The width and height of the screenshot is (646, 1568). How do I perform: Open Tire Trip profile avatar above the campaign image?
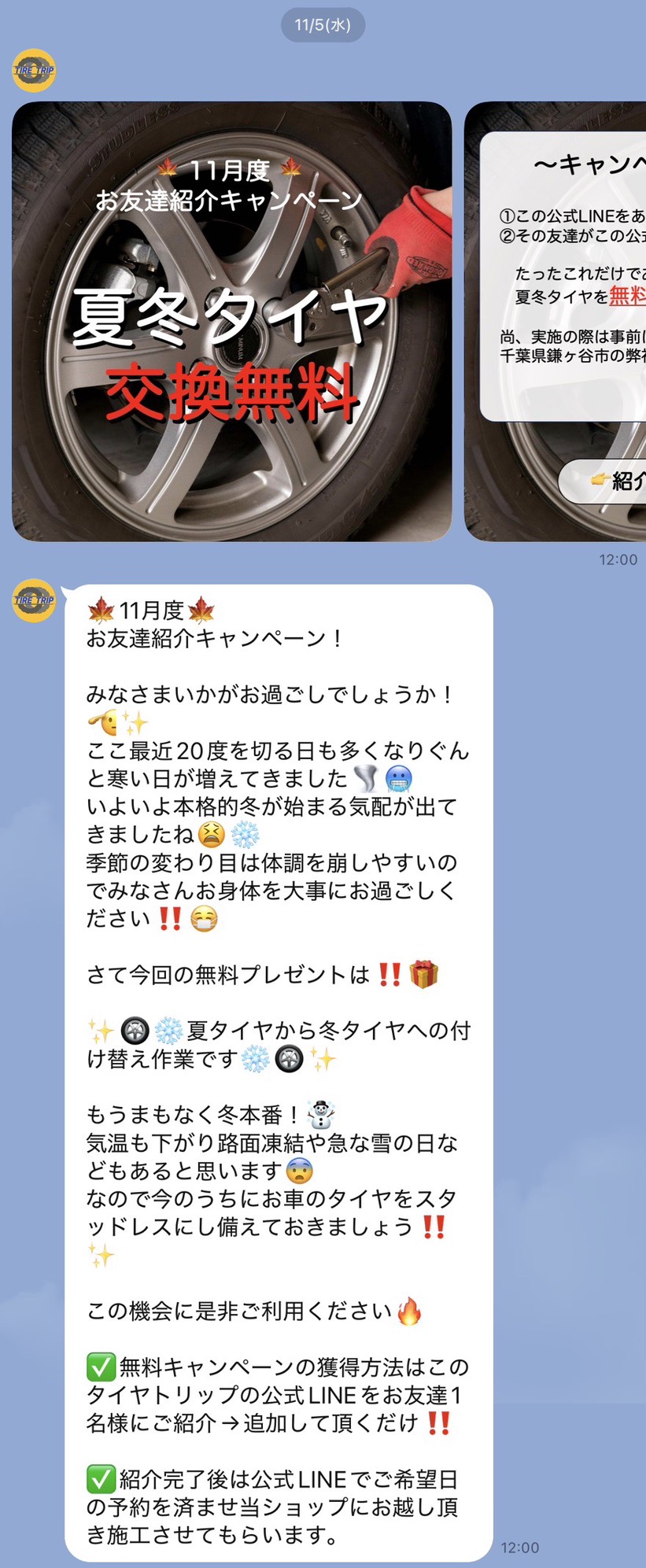pyautogui.click(x=34, y=71)
